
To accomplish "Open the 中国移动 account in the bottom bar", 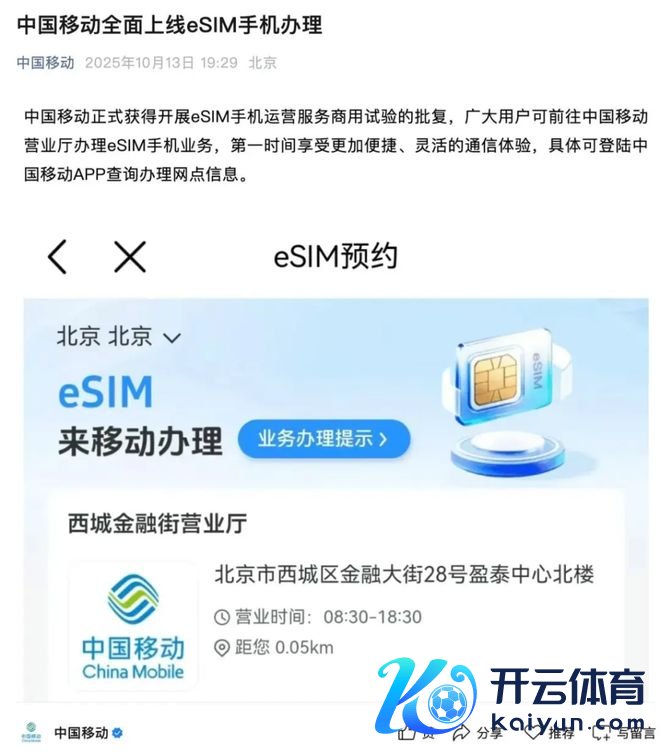I will [81, 733].
